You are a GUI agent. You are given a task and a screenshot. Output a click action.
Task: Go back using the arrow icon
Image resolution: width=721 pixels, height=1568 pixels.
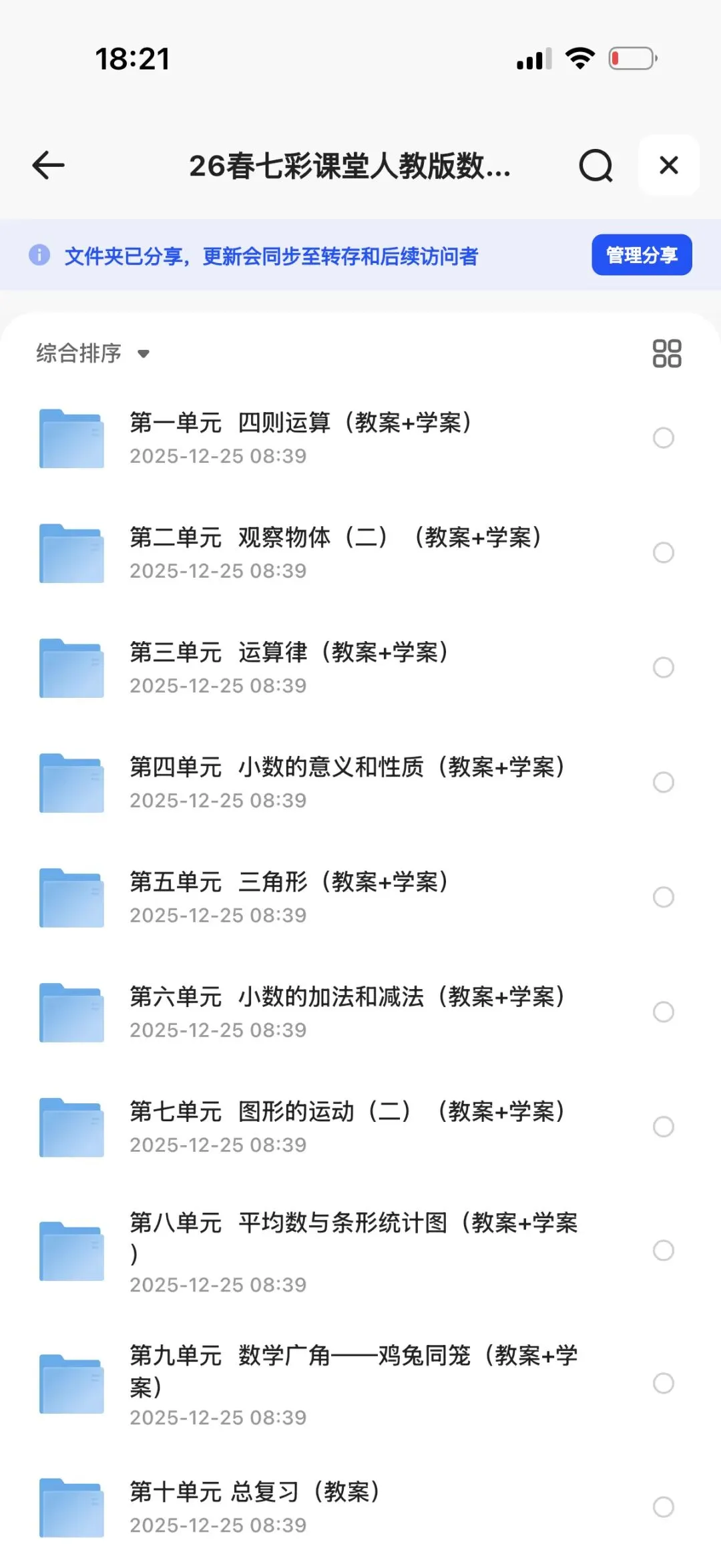tap(48, 166)
